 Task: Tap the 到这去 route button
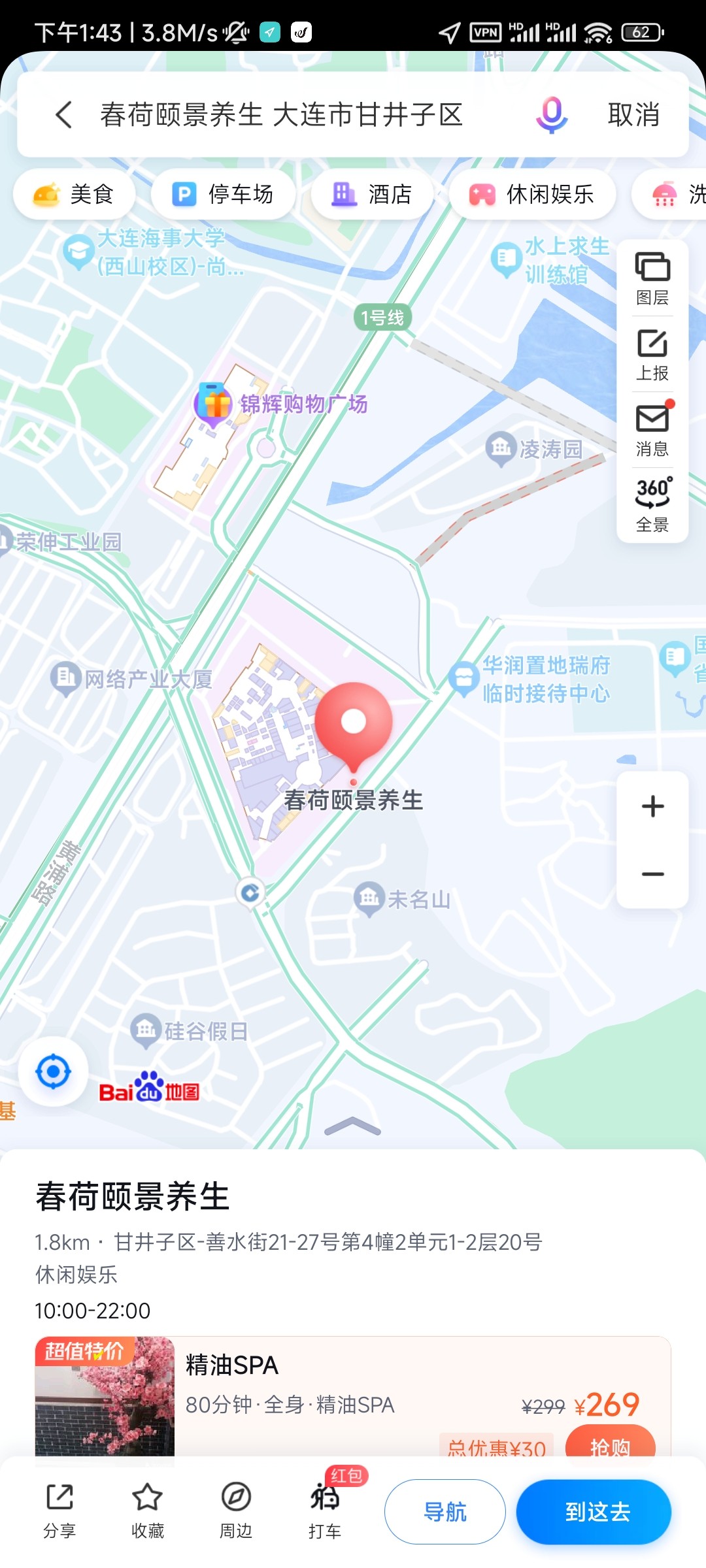(593, 1511)
